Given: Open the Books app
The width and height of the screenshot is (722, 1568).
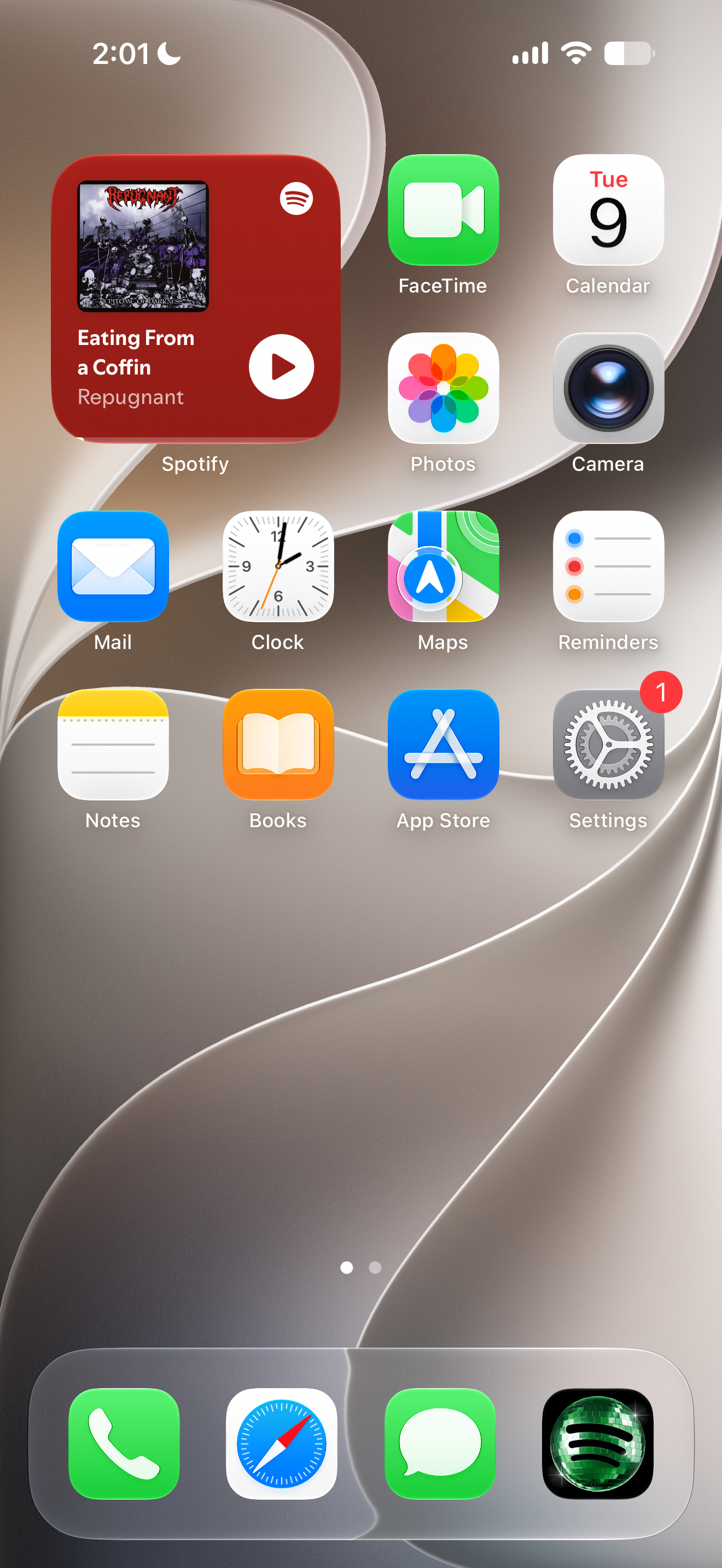Looking at the screenshot, I should point(278,745).
